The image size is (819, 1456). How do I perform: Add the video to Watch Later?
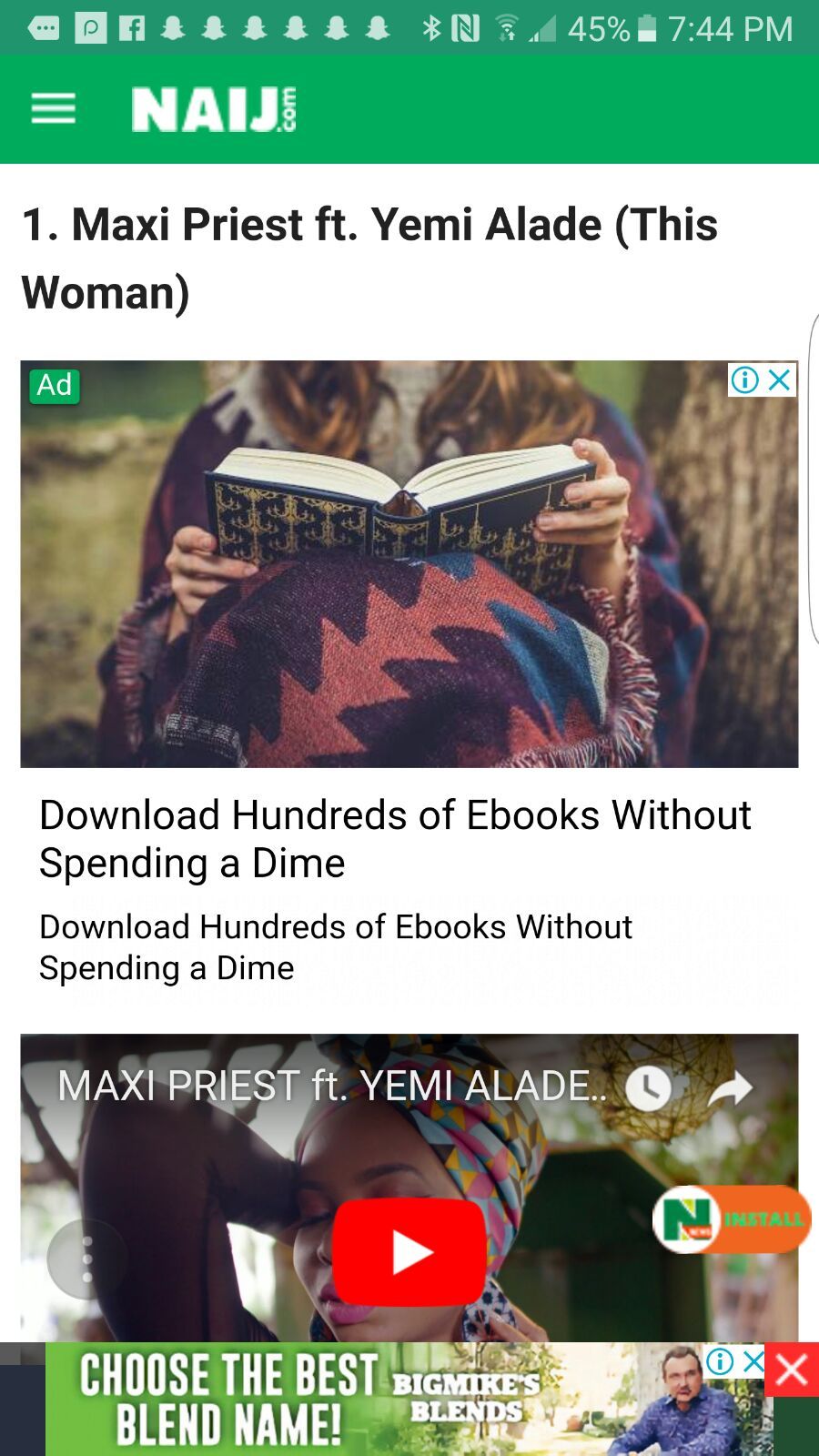tap(648, 1088)
